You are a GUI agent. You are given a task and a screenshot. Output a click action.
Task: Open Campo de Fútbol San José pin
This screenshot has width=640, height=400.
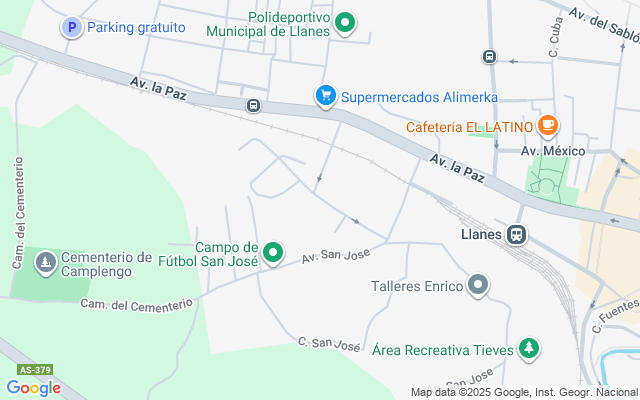[x=272, y=254]
